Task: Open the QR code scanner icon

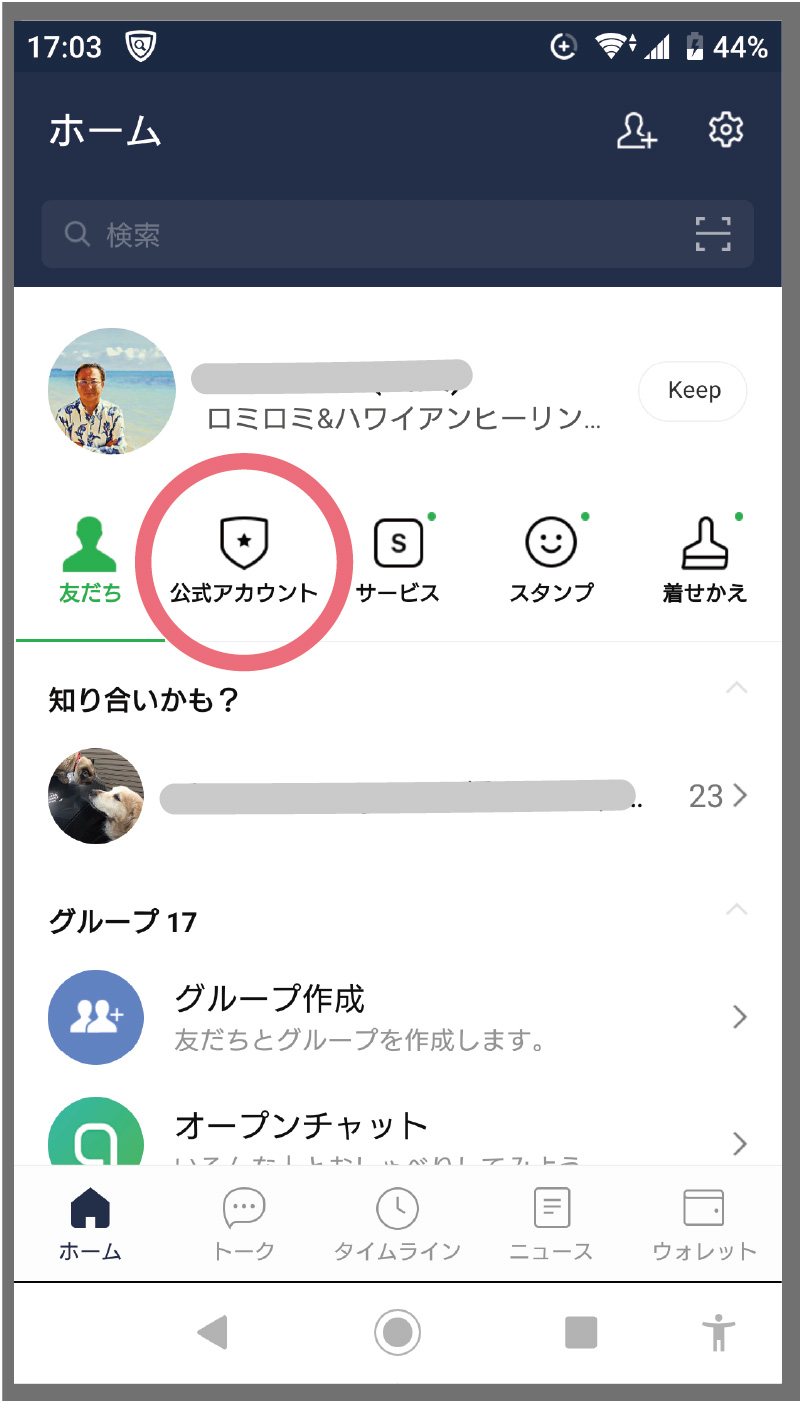Action: (713, 235)
